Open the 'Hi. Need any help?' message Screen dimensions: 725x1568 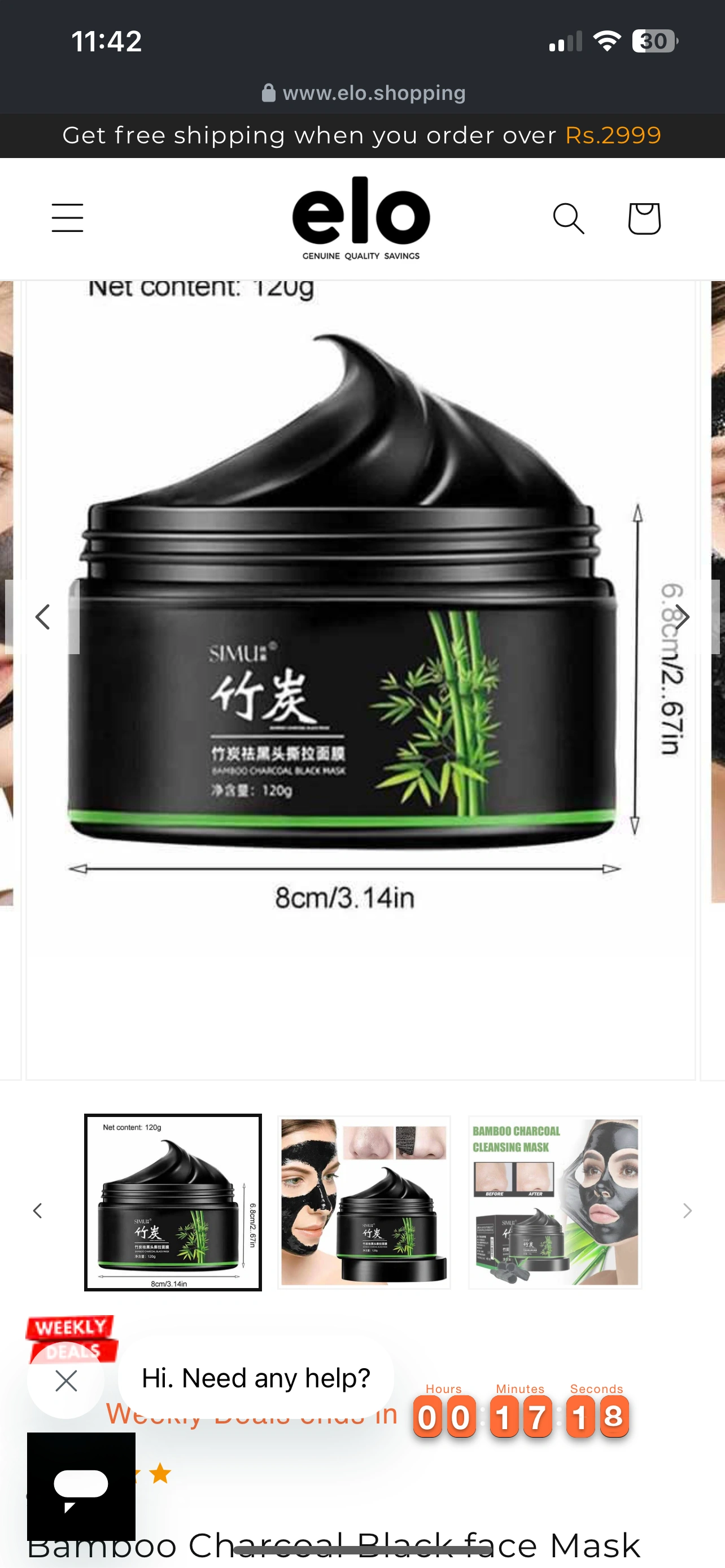256,1378
